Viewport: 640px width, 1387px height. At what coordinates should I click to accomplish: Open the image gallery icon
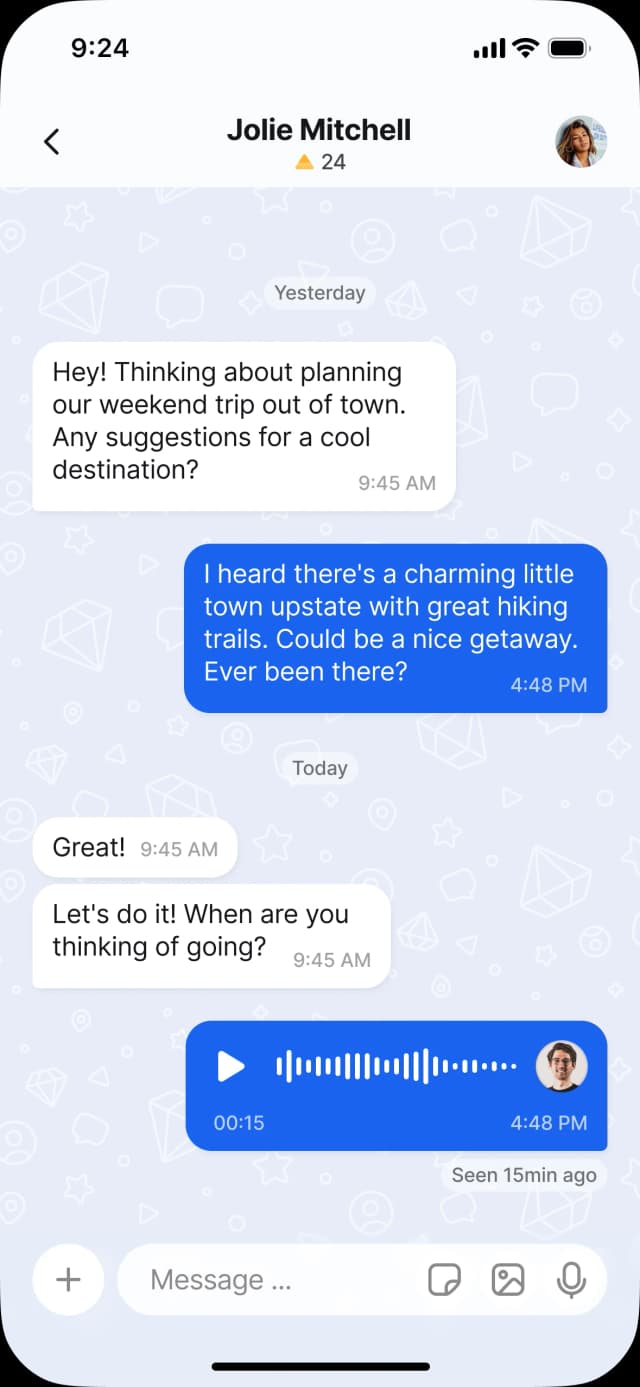click(508, 1279)
